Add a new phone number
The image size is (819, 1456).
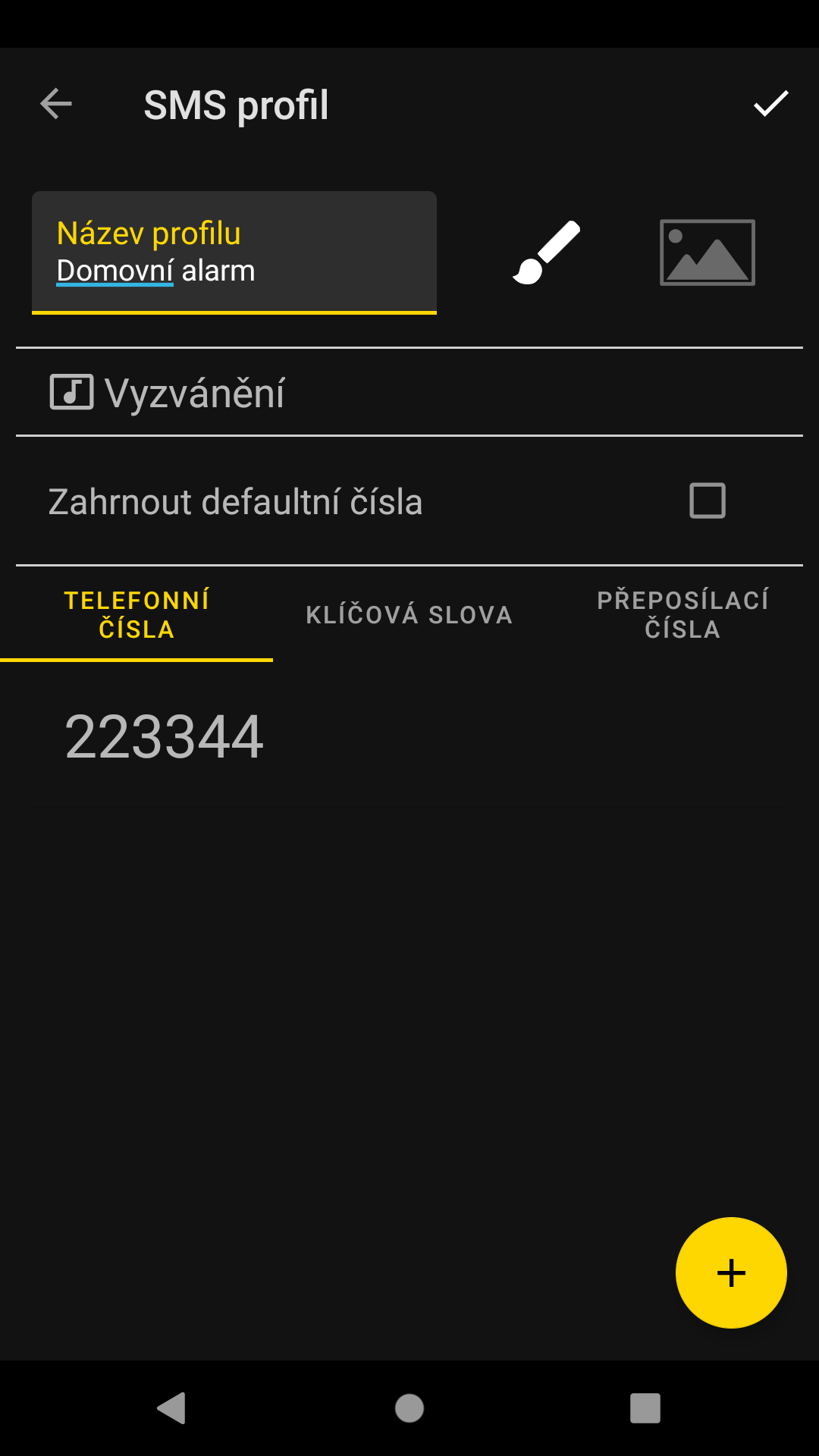click(731, 1272)
